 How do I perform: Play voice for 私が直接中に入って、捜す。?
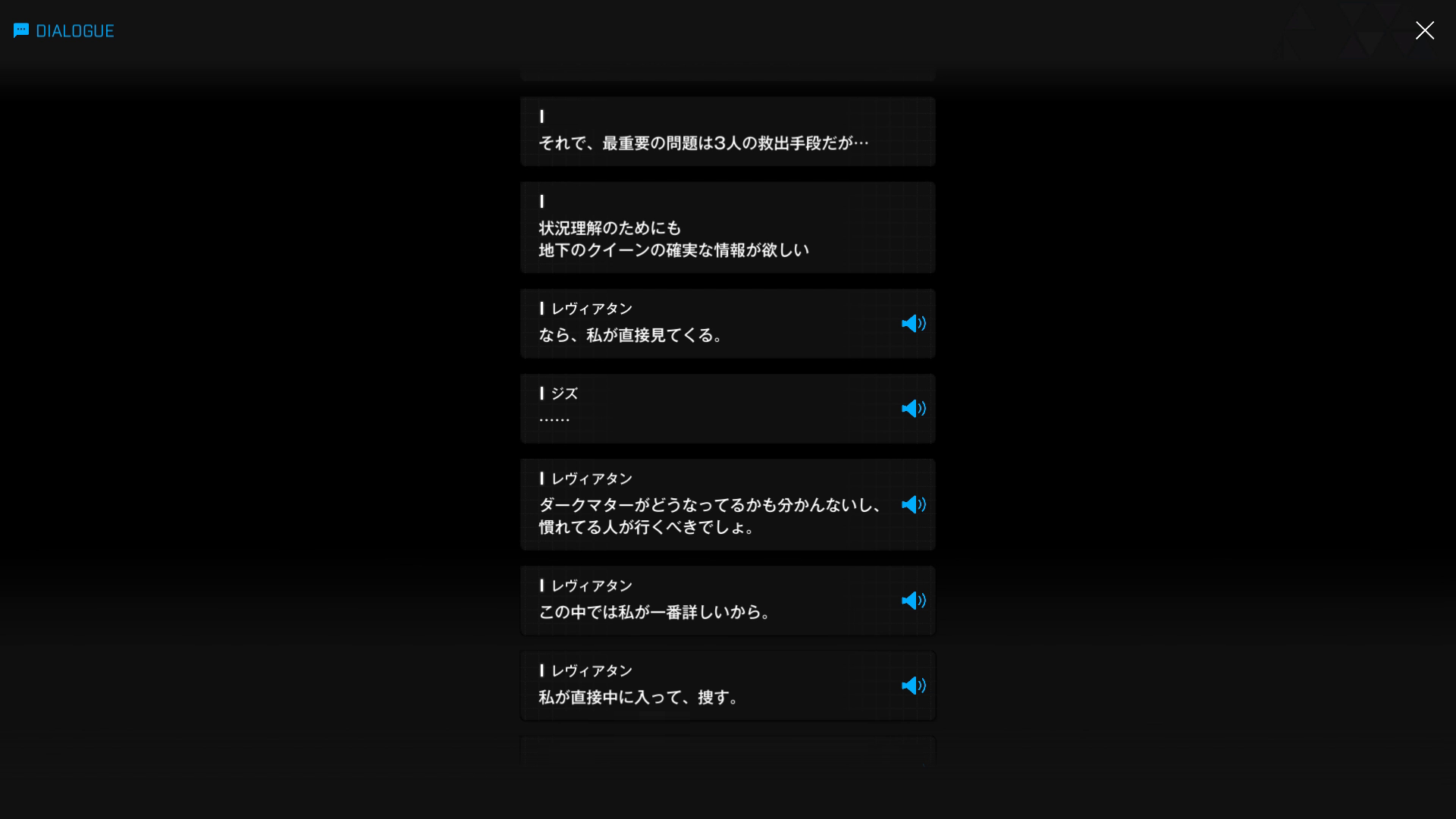(913, 686)
